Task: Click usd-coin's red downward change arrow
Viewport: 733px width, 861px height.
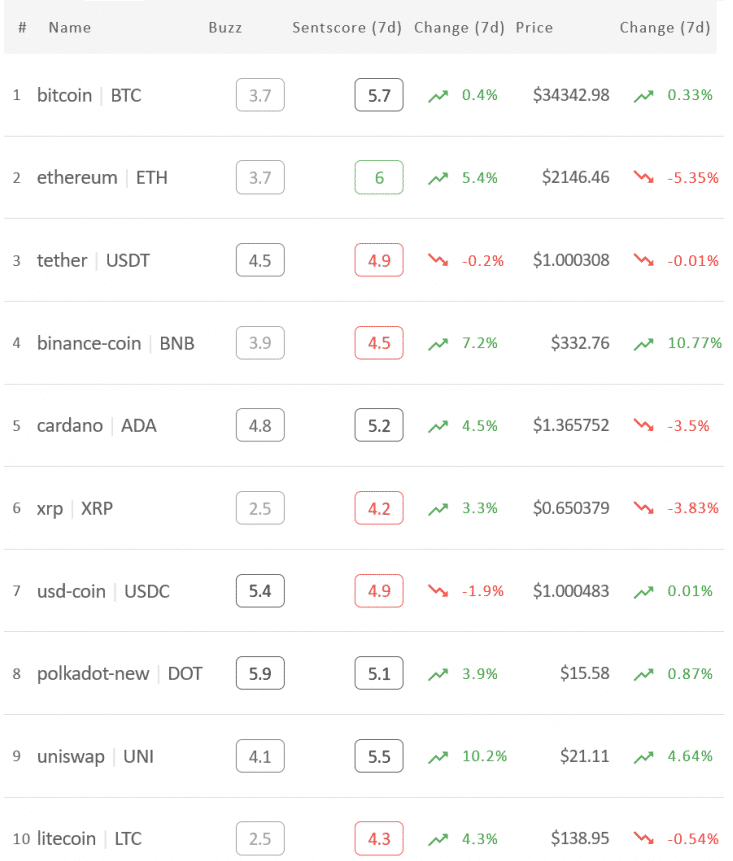Action: pyautogui.click(x=437, y=591)
